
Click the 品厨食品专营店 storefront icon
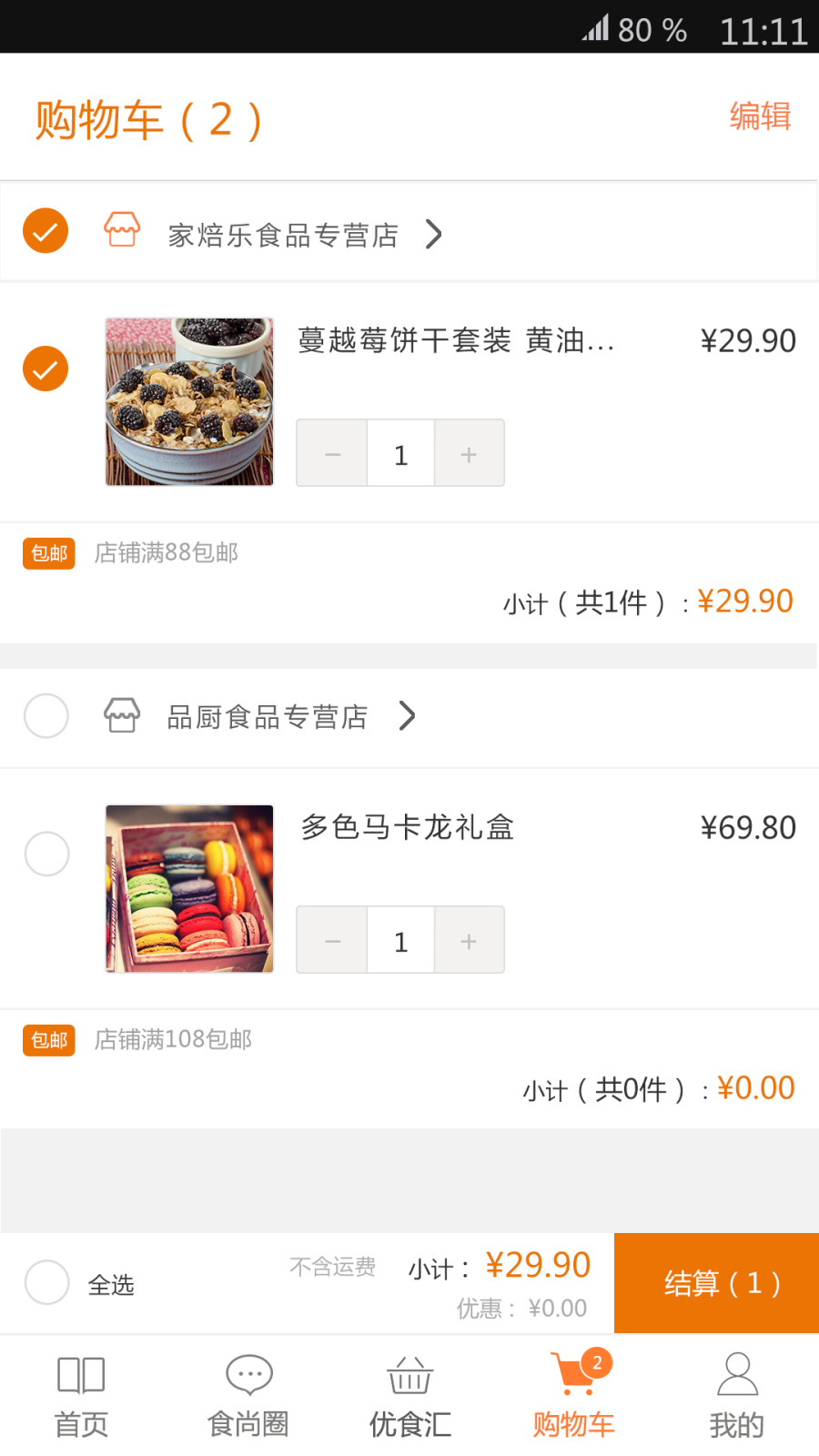(x=122, y=716)
